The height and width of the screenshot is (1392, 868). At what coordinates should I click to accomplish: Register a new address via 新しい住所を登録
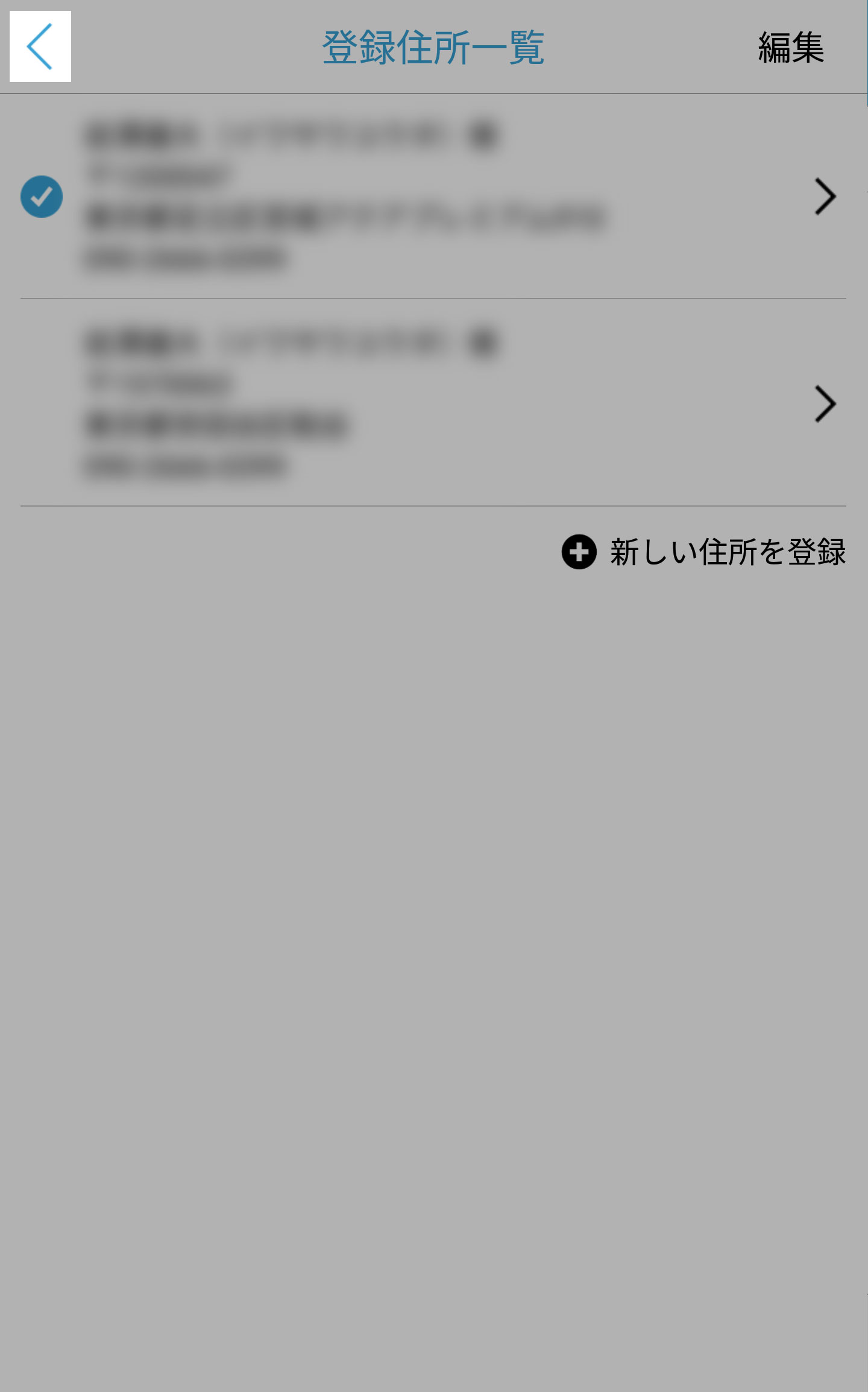click(703, 552)
